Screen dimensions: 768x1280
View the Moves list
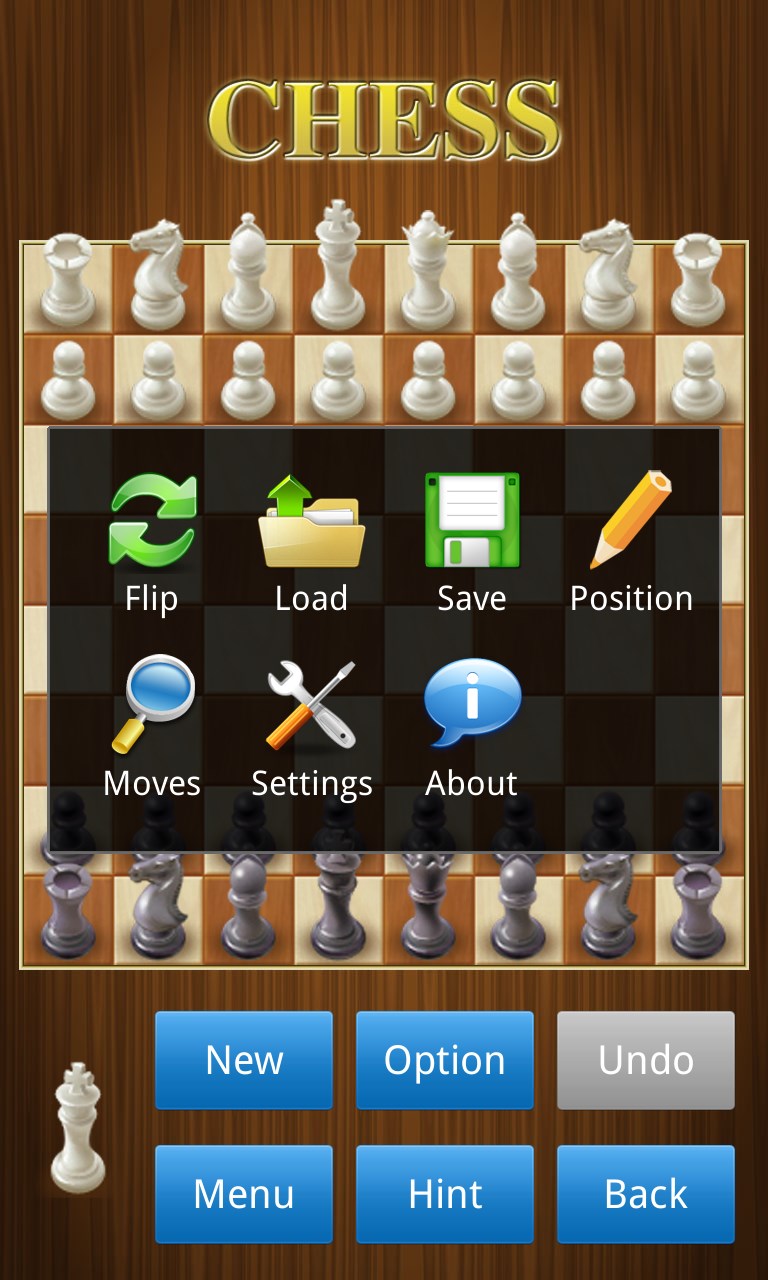tap(152, 727)
